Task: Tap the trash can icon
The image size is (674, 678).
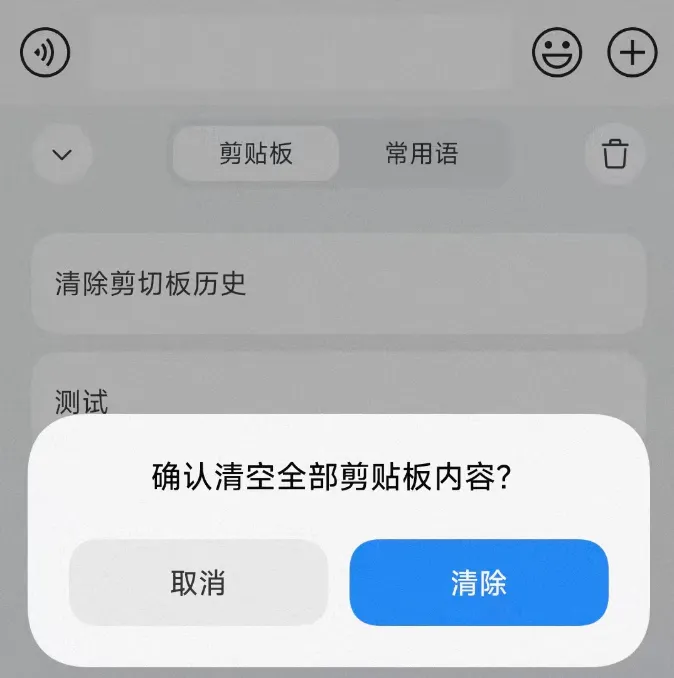Action: (615, 155)
